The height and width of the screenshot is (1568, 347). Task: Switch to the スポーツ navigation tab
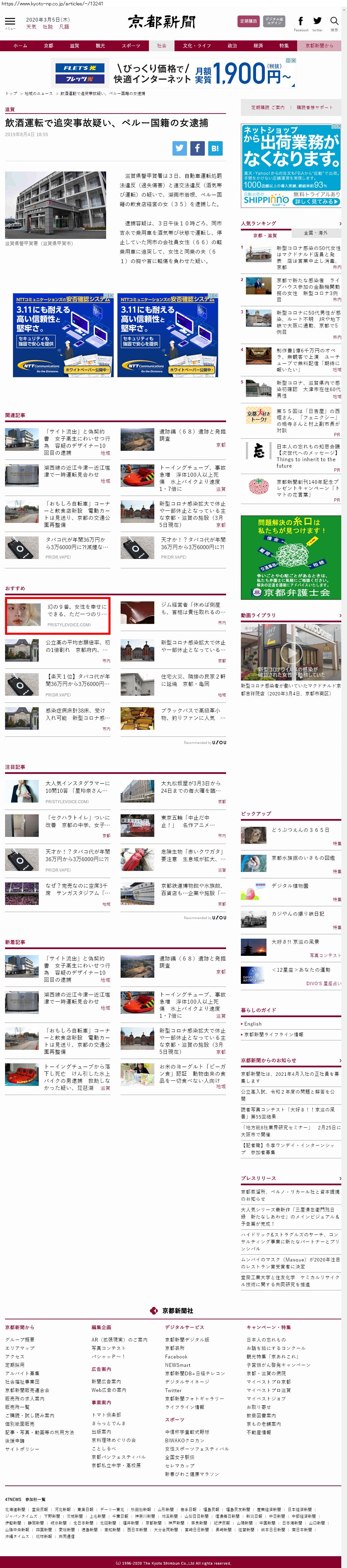point(130,46)
